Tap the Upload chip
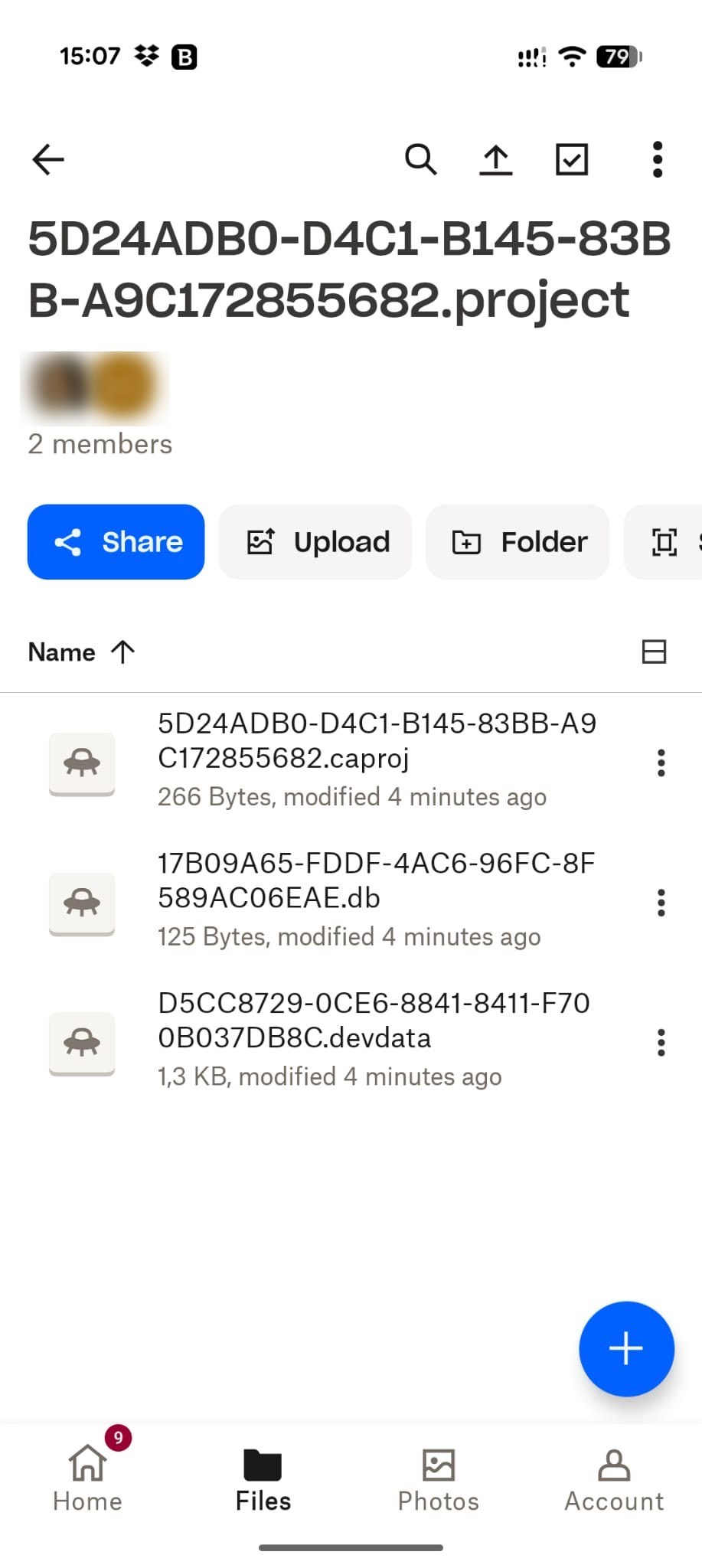 [315, 542]
